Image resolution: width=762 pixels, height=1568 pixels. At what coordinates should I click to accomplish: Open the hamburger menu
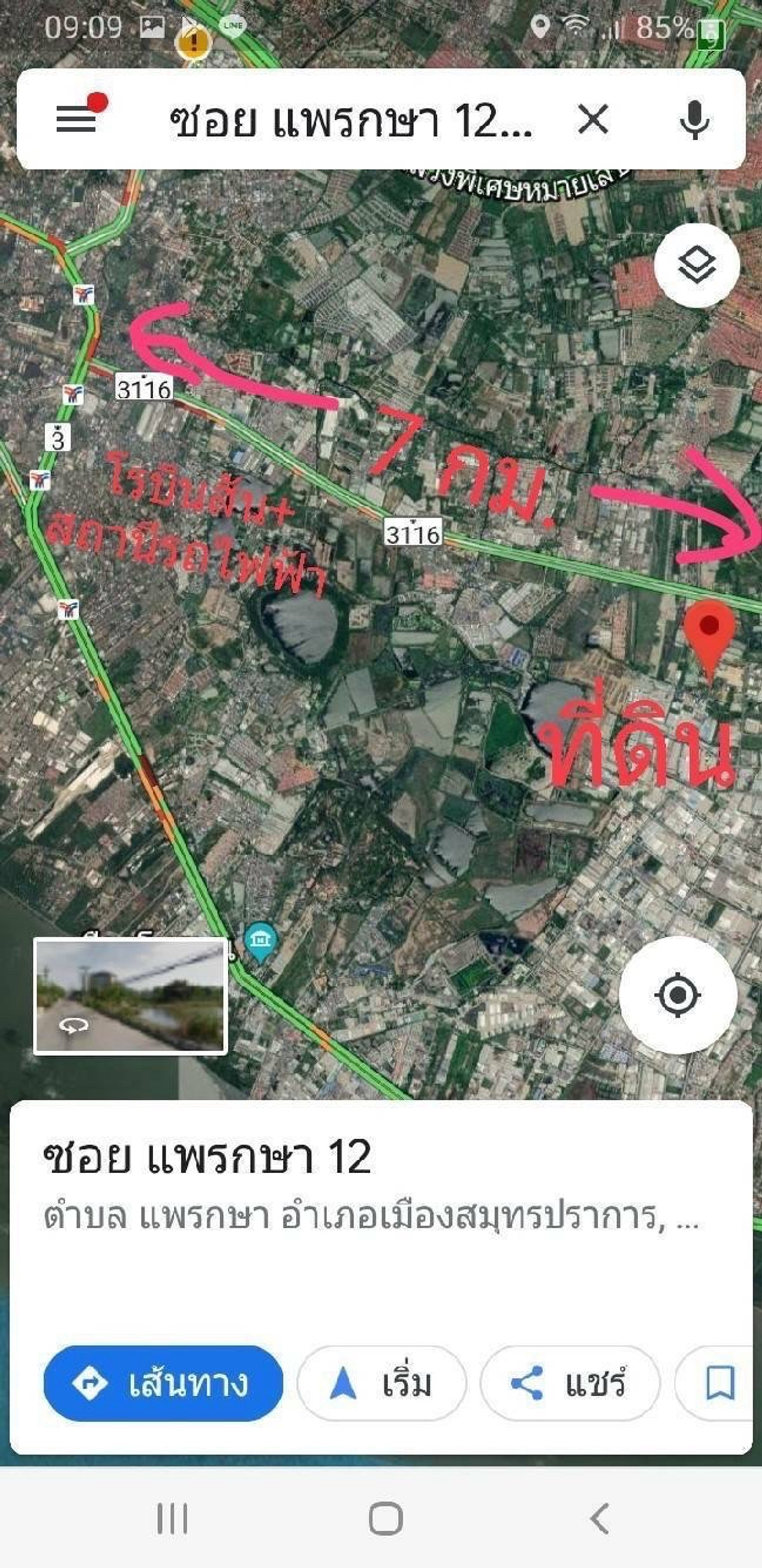point(77,119)
